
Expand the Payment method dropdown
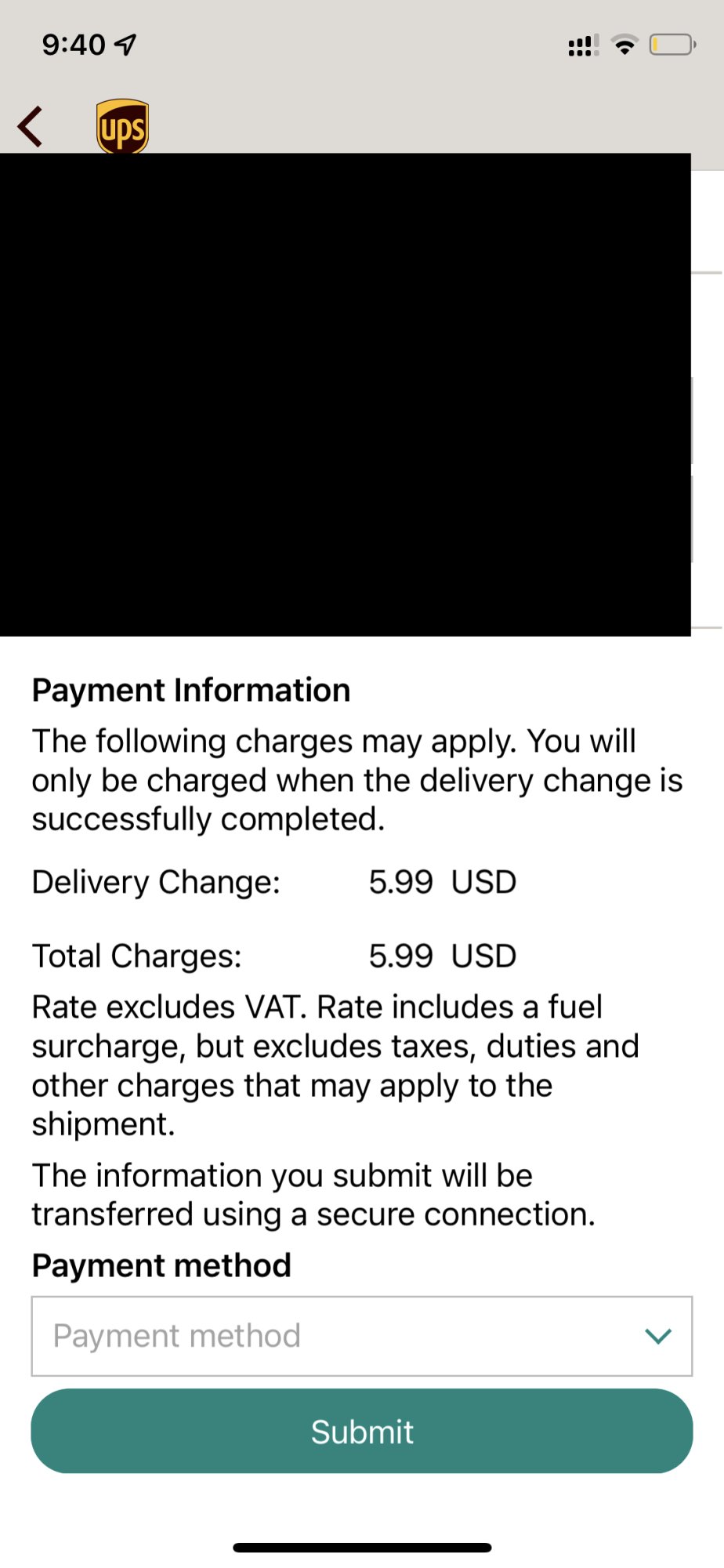(361, 1336)
